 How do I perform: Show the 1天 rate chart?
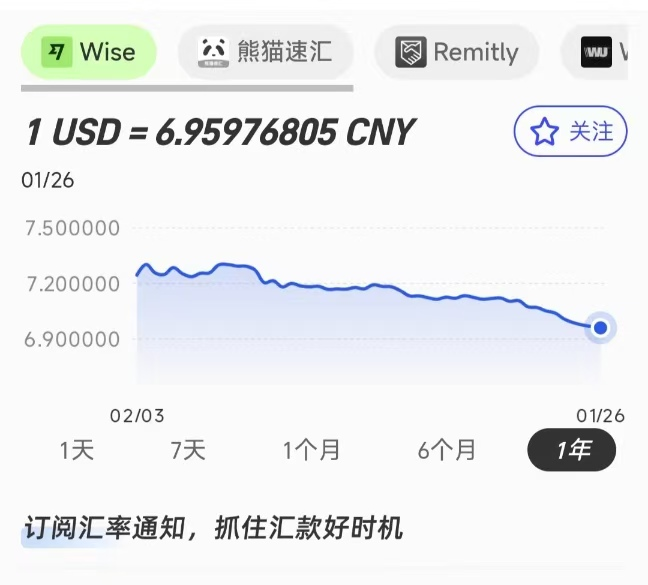[x=77, y=450]
